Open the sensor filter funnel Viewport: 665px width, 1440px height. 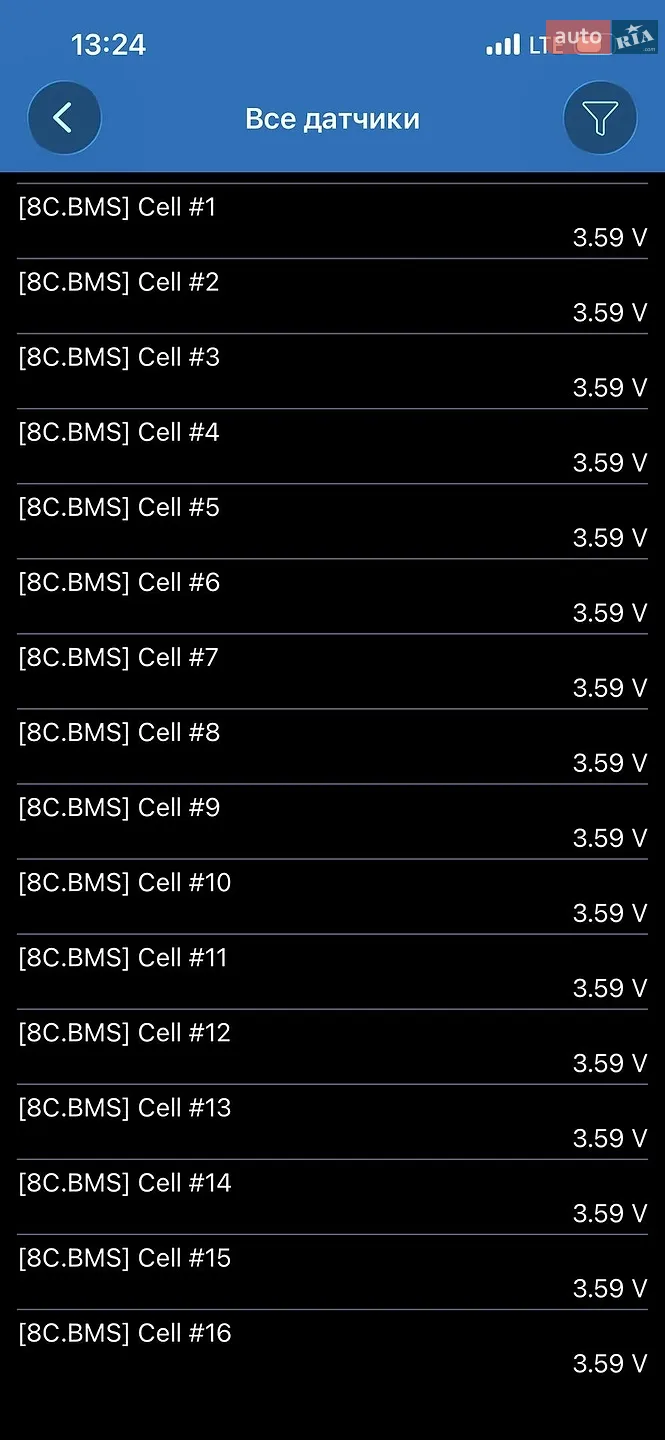click(x=600, y=118)
